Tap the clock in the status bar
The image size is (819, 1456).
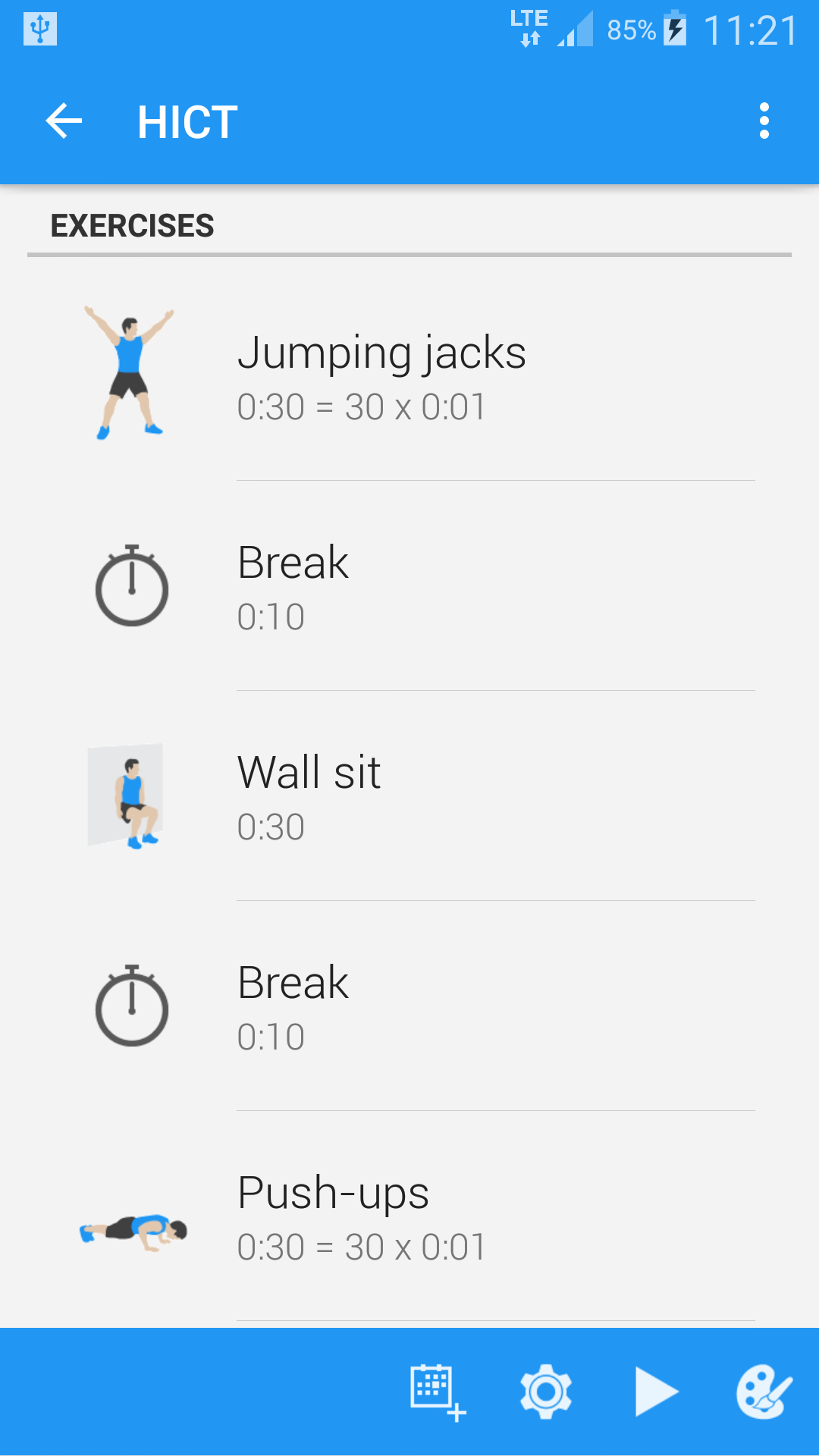751,29
